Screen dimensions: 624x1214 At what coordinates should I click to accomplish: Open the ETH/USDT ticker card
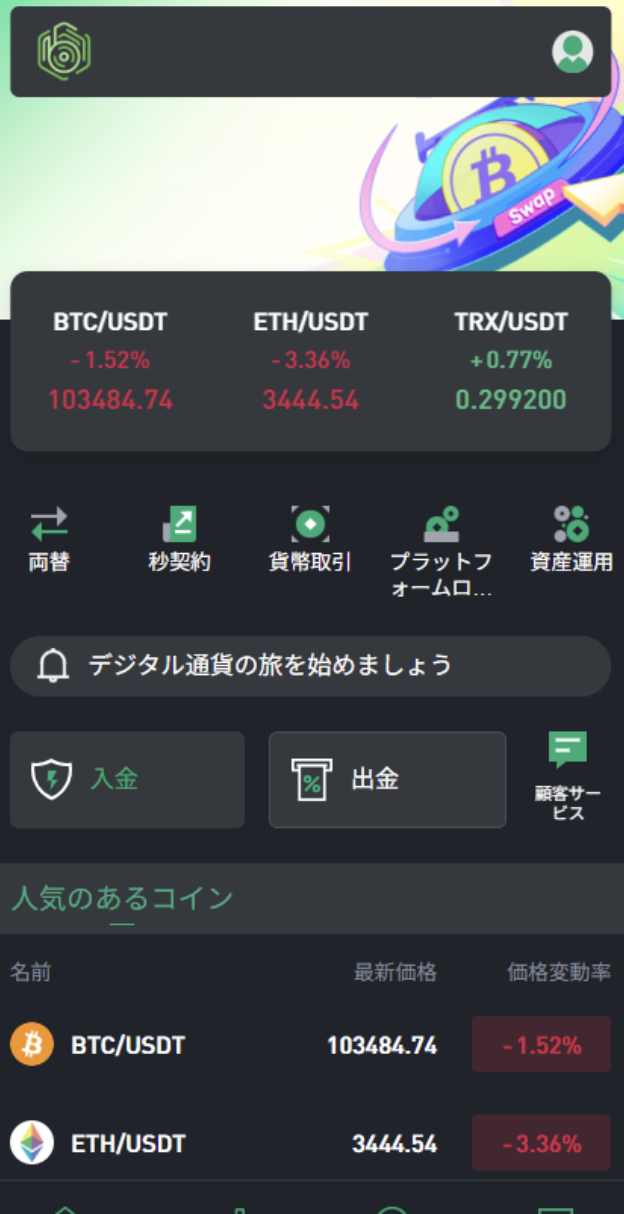(310, 361)
